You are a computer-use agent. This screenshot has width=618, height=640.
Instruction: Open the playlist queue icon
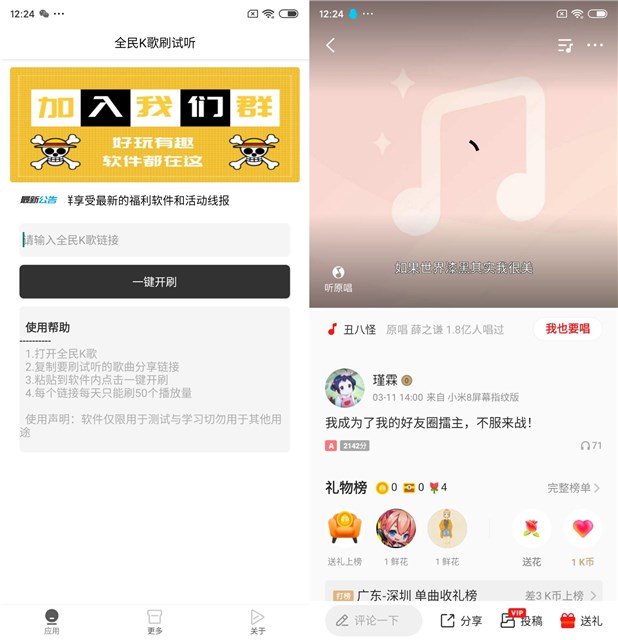pos(565,45)
